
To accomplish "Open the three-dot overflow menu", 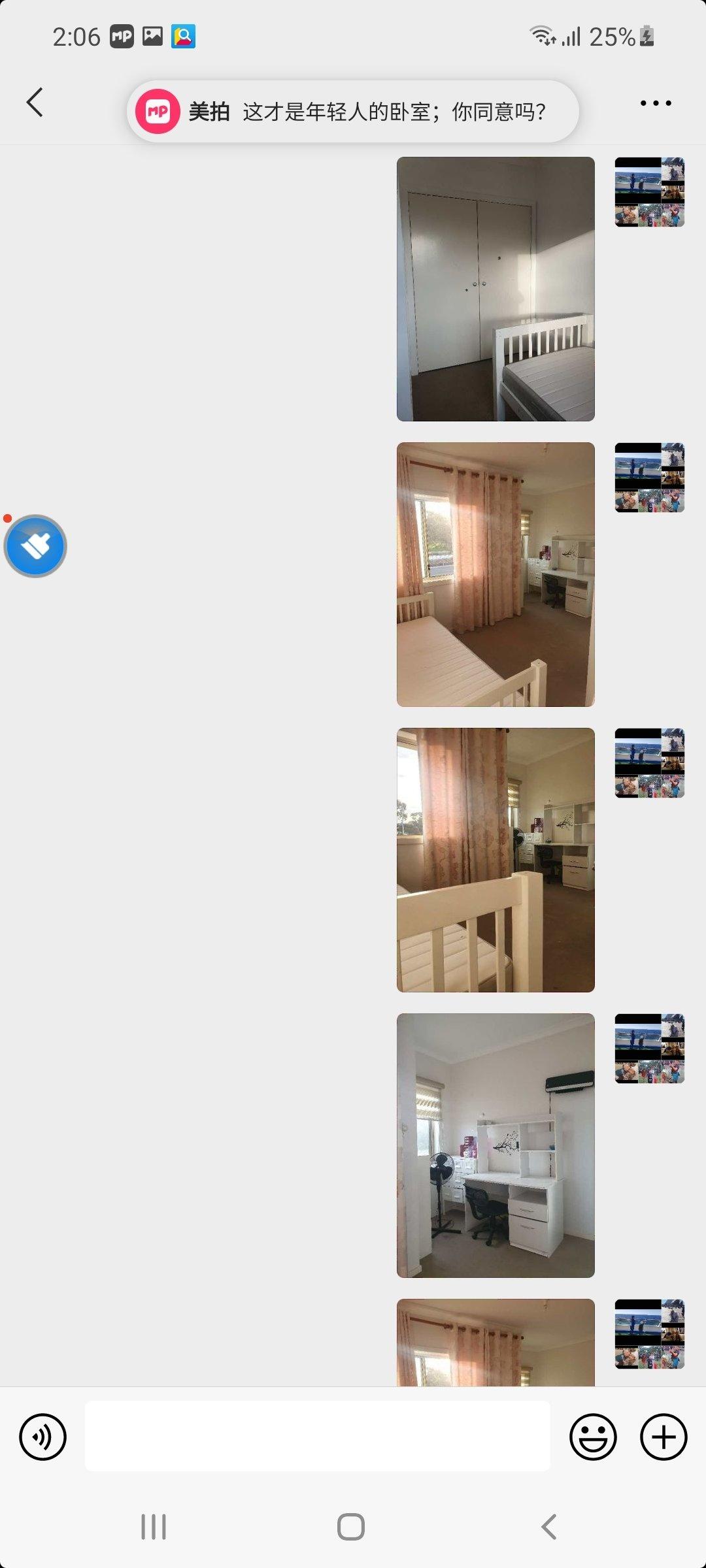I will coord(655,103).
